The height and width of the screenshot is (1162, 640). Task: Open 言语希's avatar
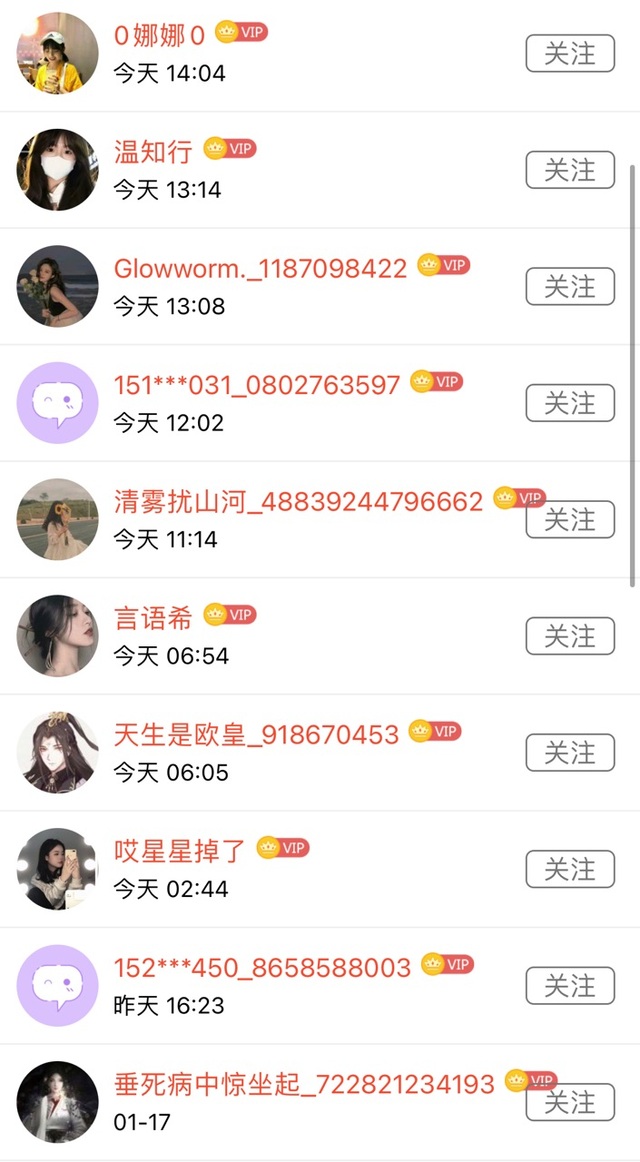pyautogui.click(x=58, y=636)
